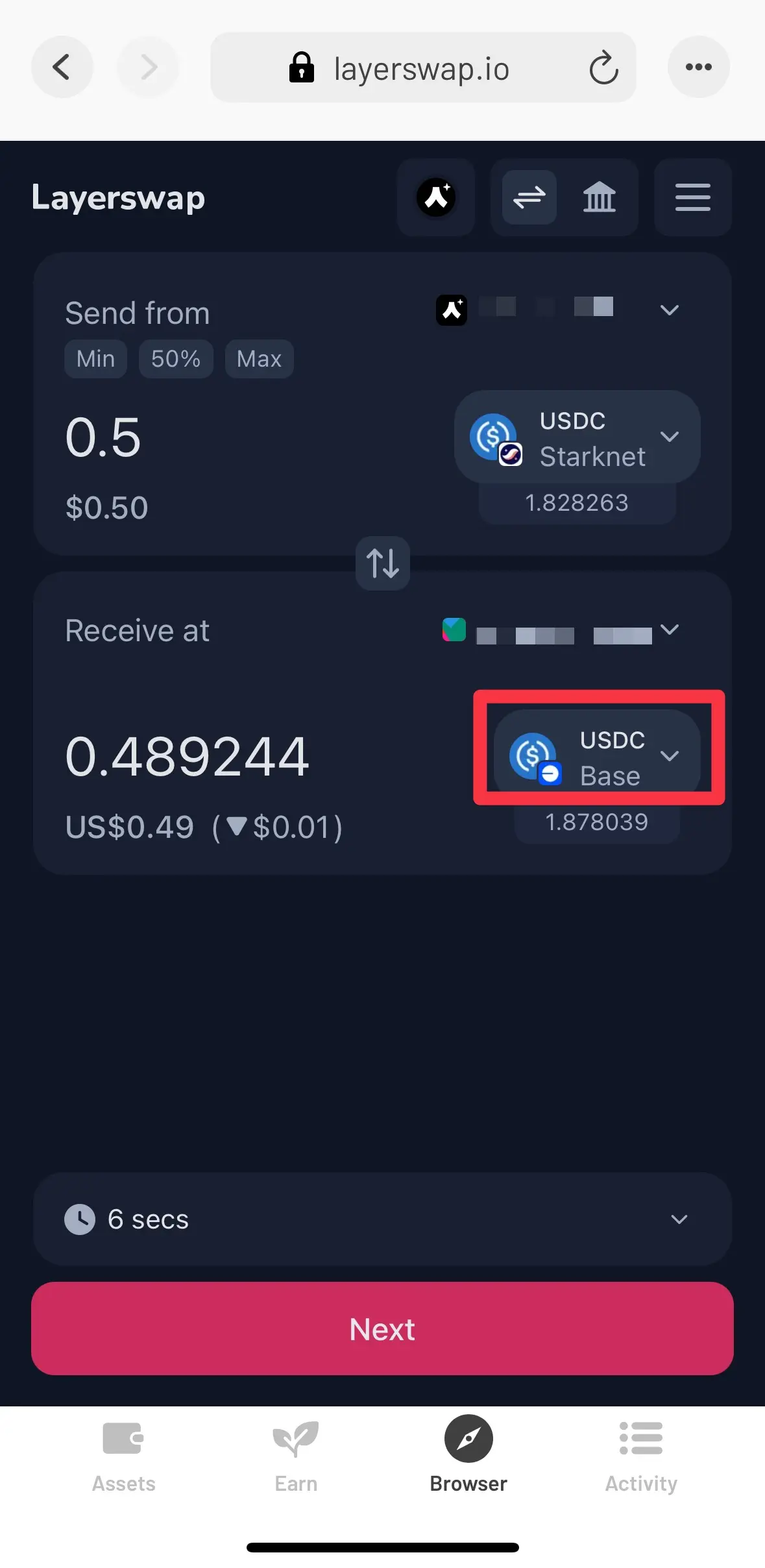Use Max amount for sending
Viewport: 765px width, 1568px height.
259,359
